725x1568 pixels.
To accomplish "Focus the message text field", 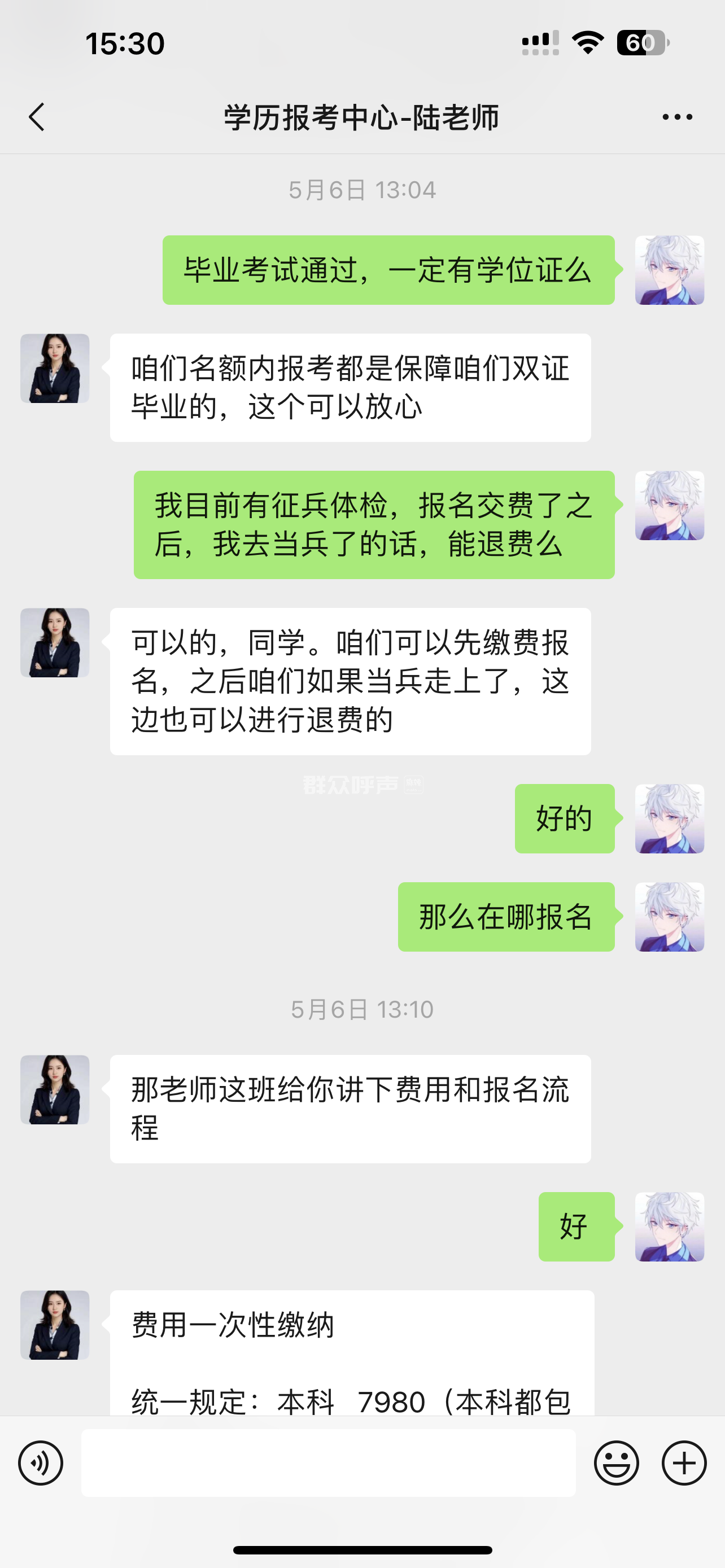I will (328, 1462).
